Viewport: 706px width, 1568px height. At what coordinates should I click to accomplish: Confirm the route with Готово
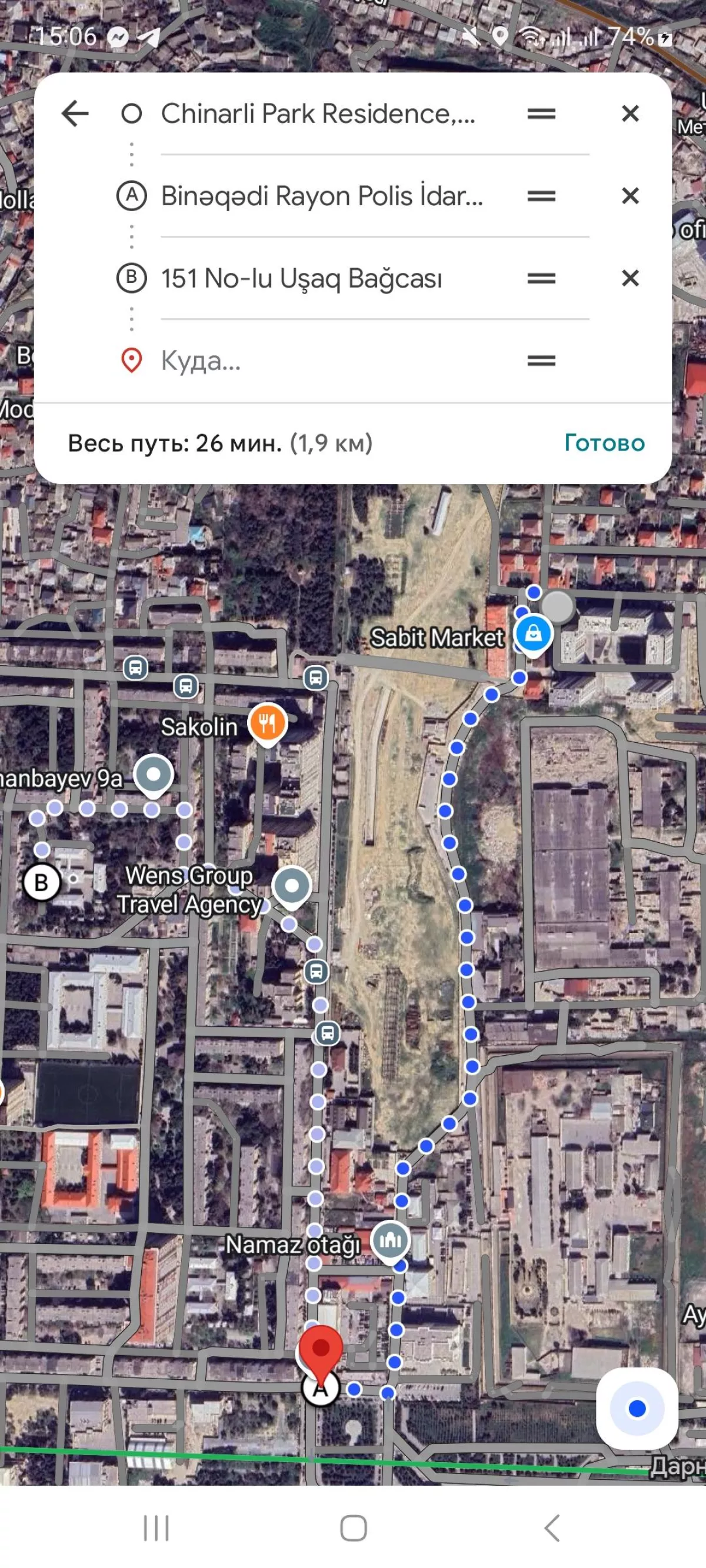[604, 442]
